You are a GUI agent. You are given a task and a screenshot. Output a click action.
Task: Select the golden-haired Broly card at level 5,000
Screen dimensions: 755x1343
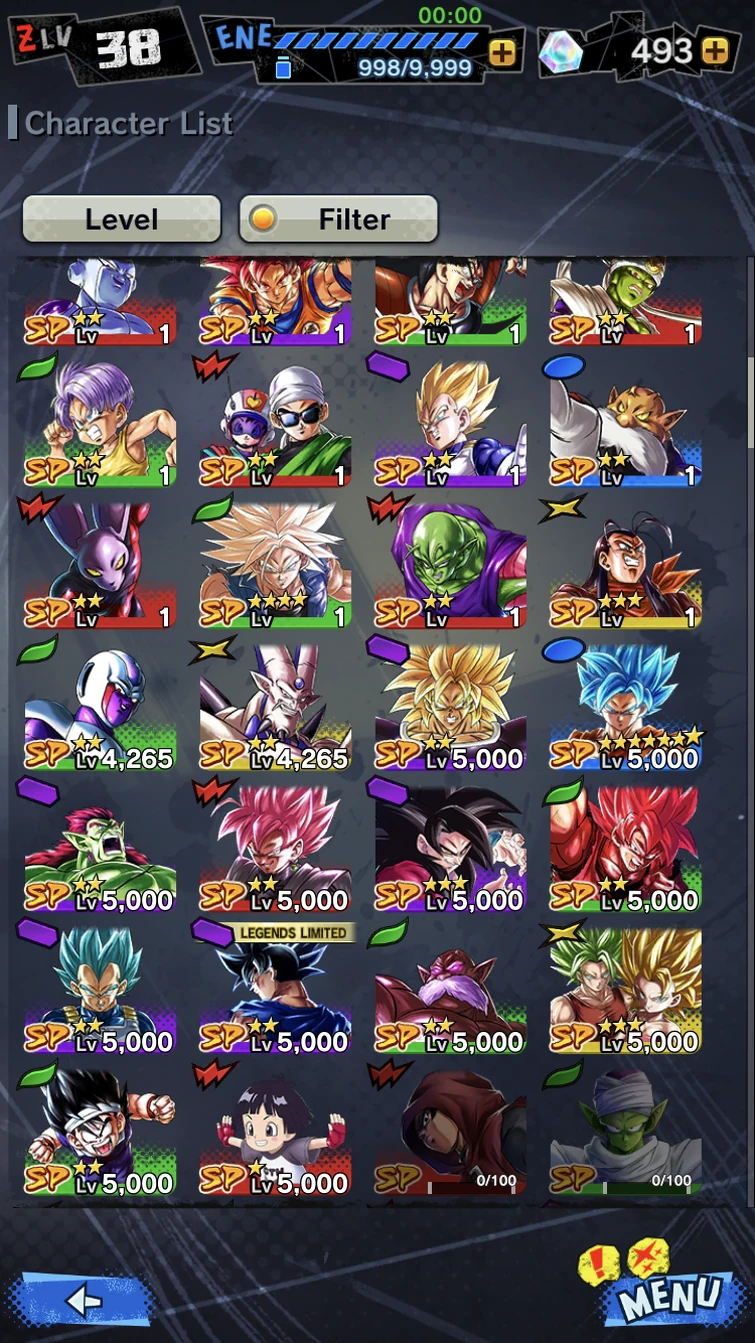coord(450,706)
